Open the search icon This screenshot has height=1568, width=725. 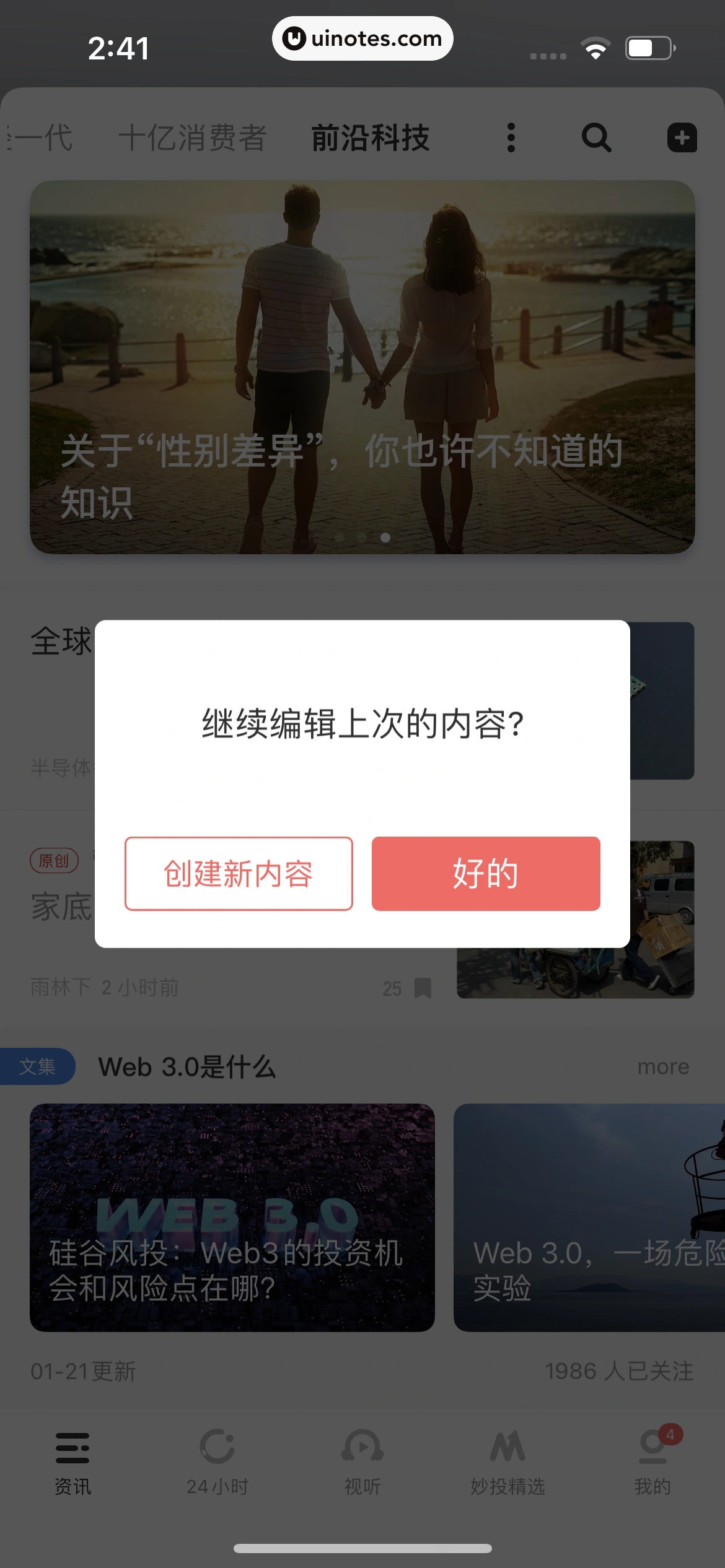[595, 137]
